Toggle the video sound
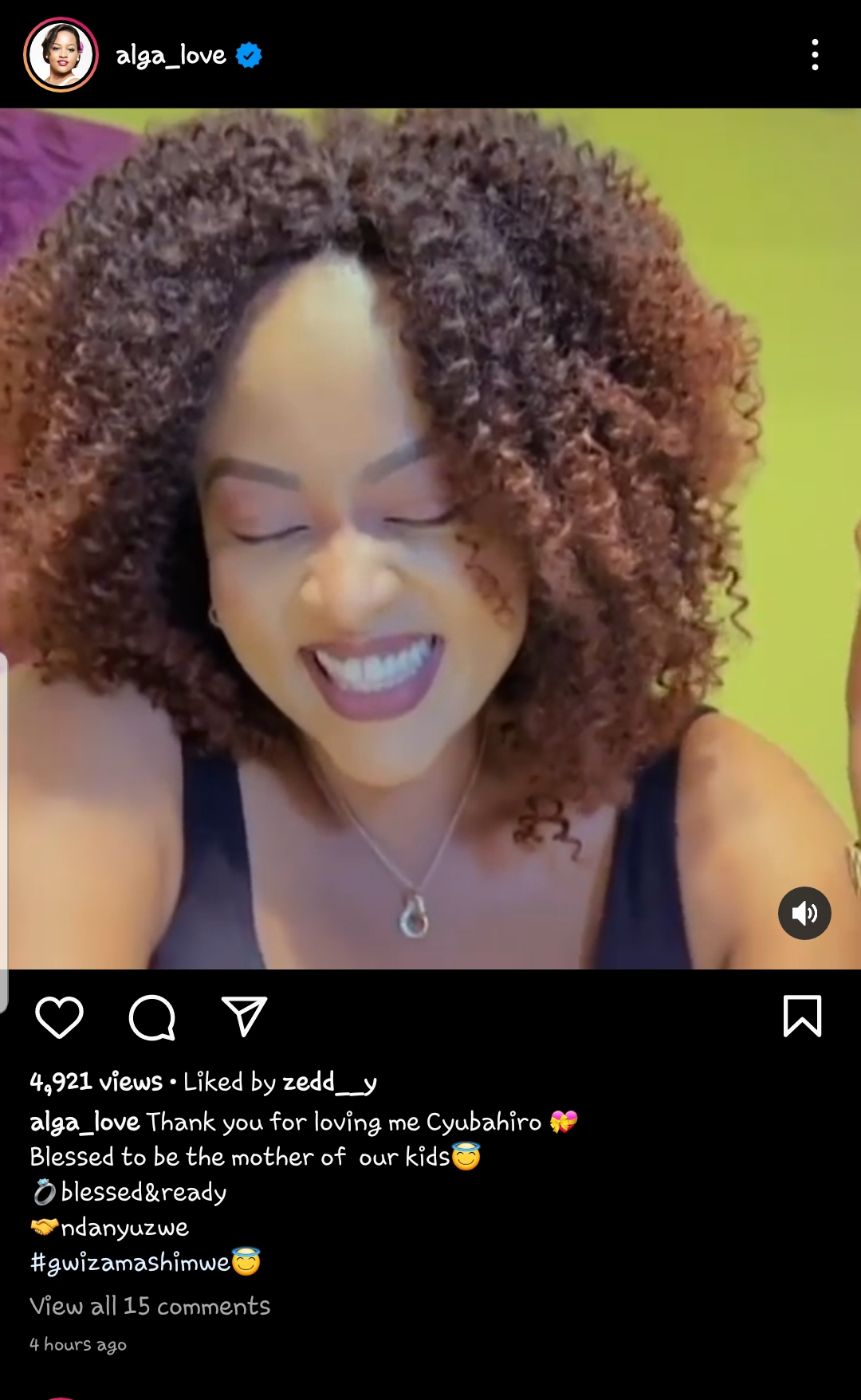The height and width of the screenshot is (1400, 861). [804, 913]
